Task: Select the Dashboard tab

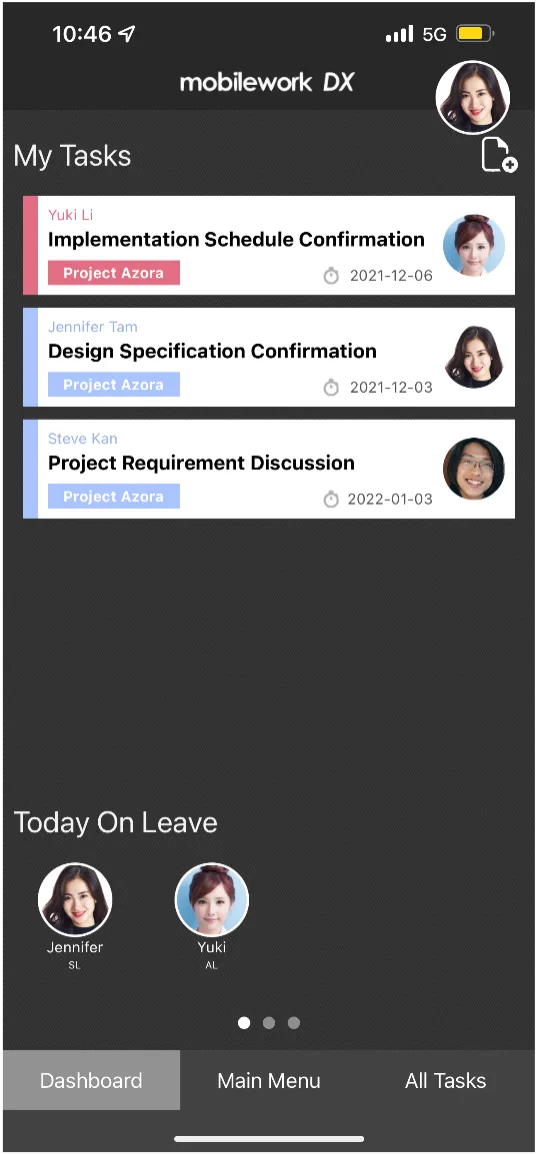Action: point(91,1081)
